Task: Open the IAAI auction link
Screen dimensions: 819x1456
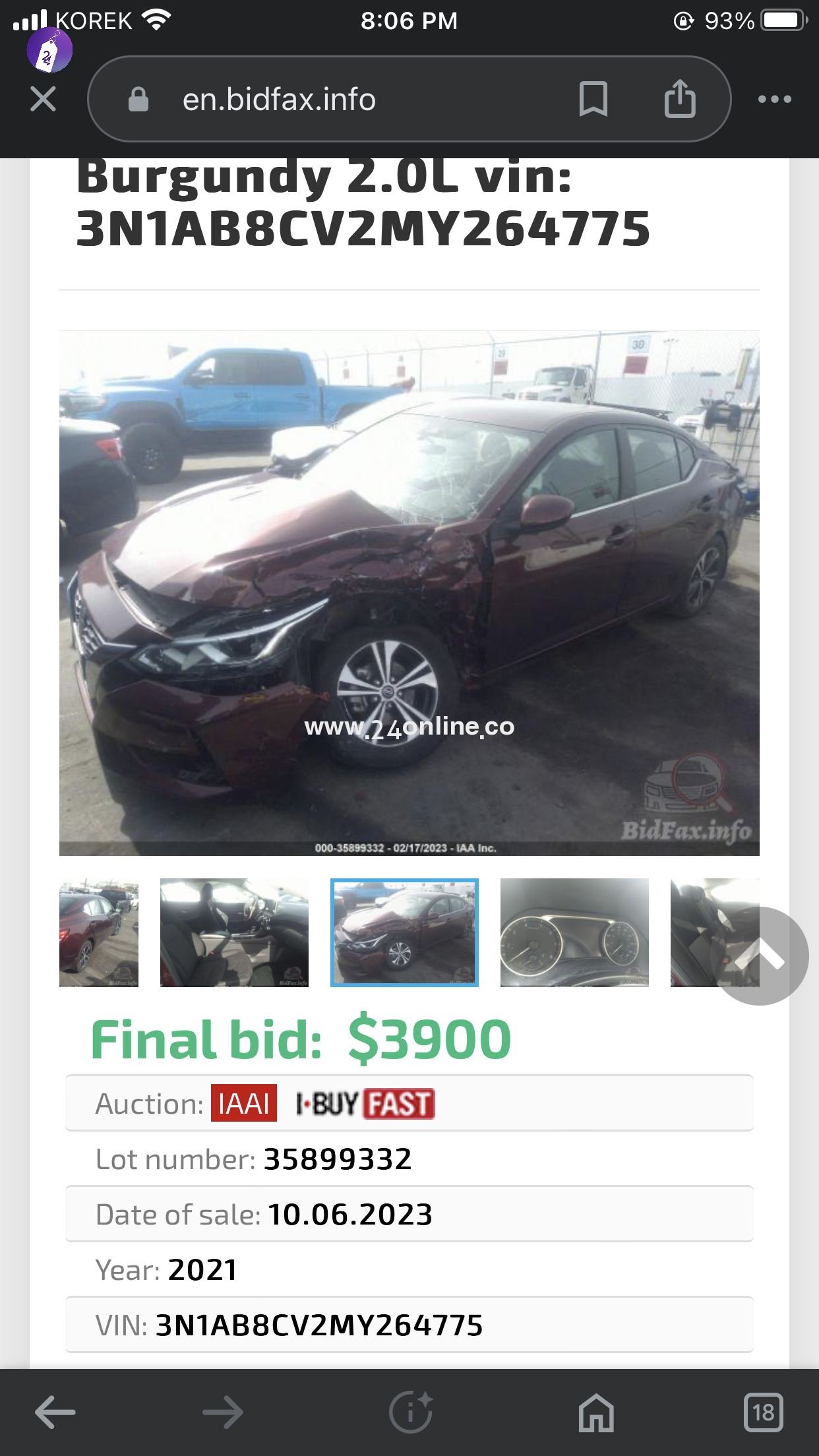Action: [x=243, y=1103]
